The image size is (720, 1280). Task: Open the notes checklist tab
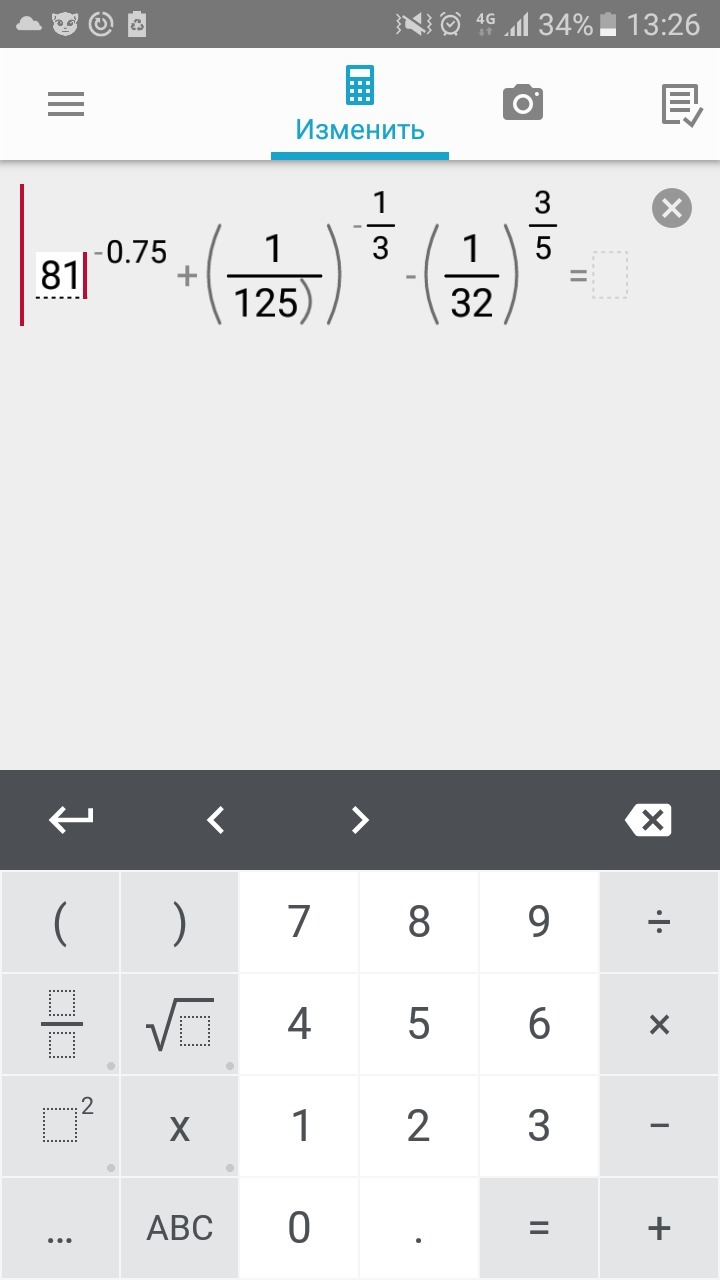click(682, 105)
